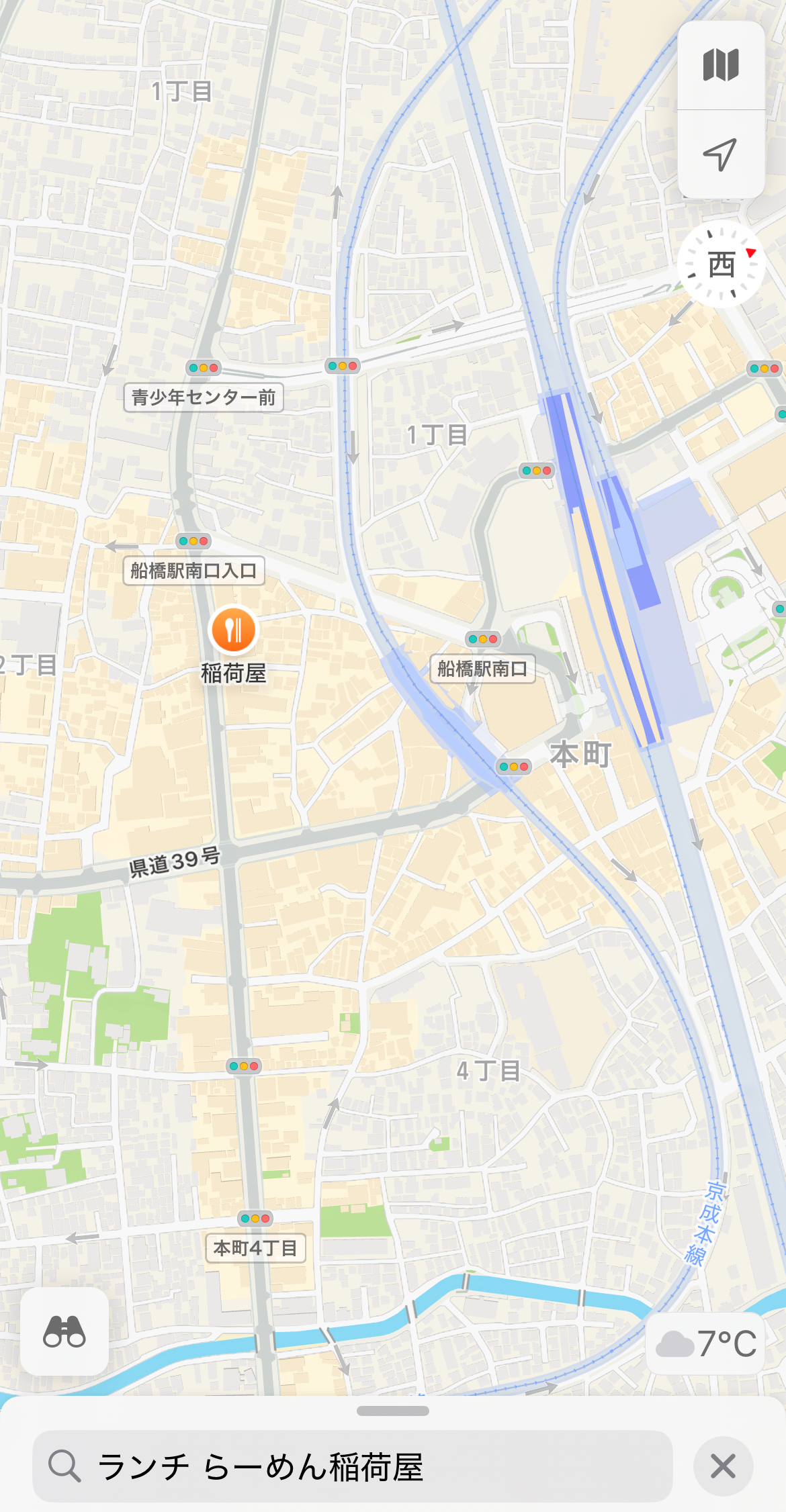Open Look Around with the binoculars button
Image resolution: width=786 pixels, height=1512 pixels.
64,1331
